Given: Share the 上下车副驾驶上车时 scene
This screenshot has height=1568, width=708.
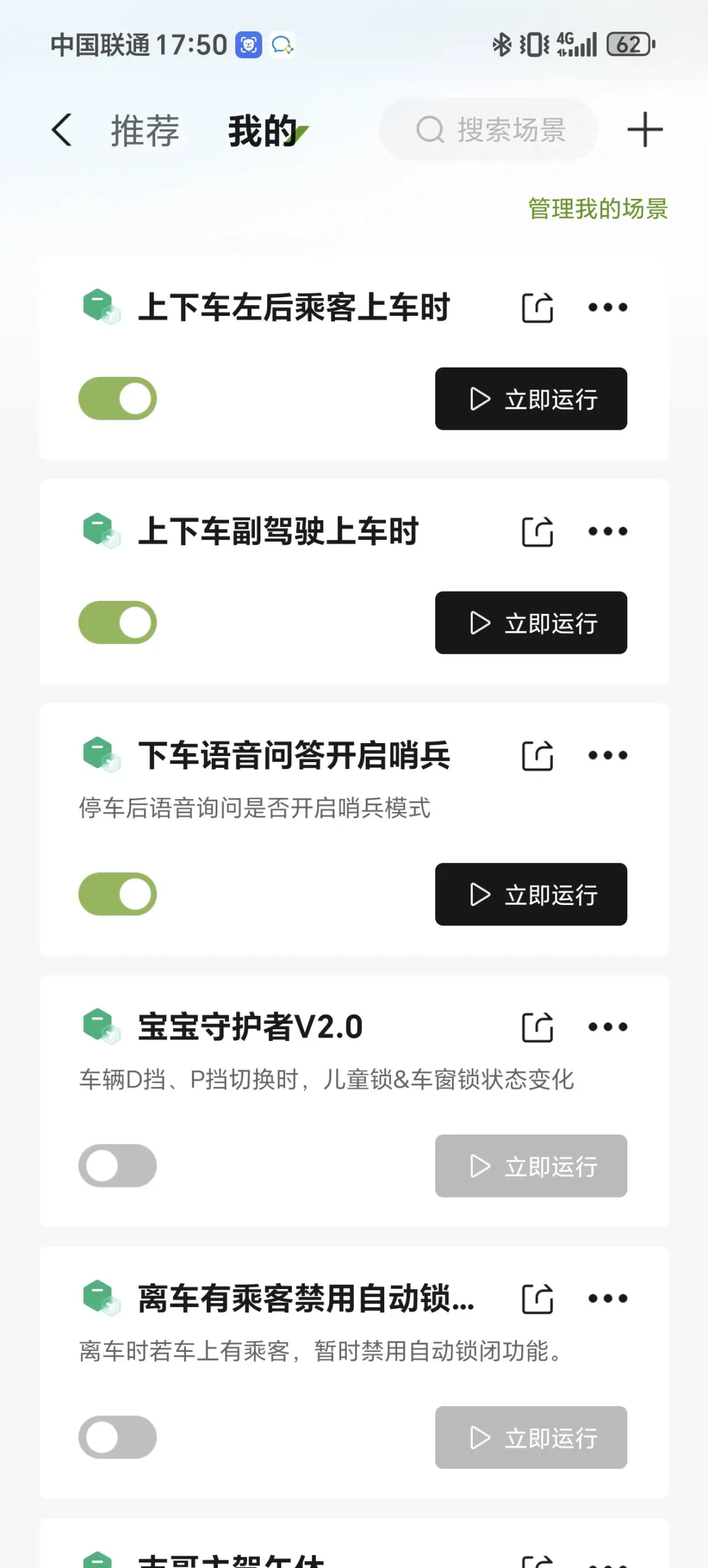Looking at the screenshot, I should (537, 531).
